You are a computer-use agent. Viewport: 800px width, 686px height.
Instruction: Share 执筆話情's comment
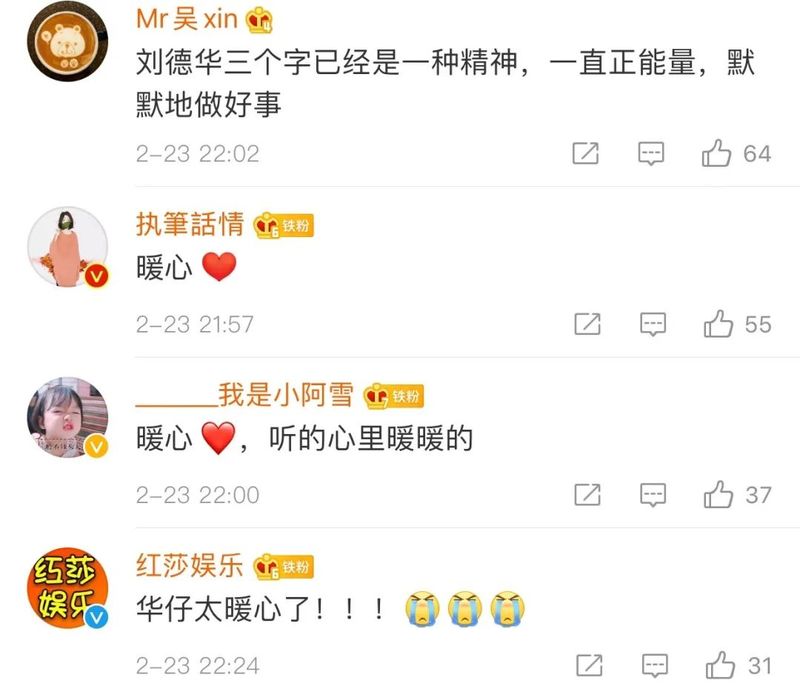(587, 324)
